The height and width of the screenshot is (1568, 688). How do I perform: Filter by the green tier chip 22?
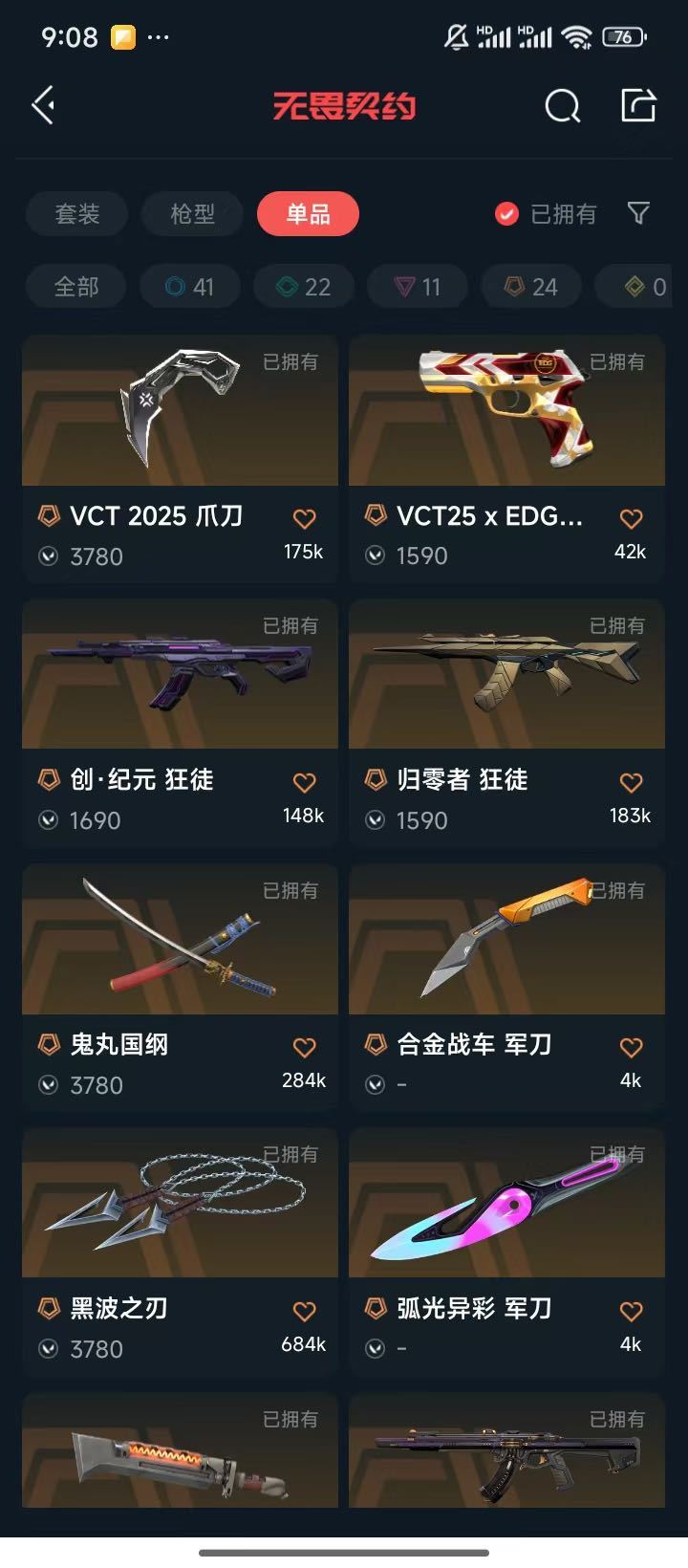pyautogui.click(x=303, y=287)
